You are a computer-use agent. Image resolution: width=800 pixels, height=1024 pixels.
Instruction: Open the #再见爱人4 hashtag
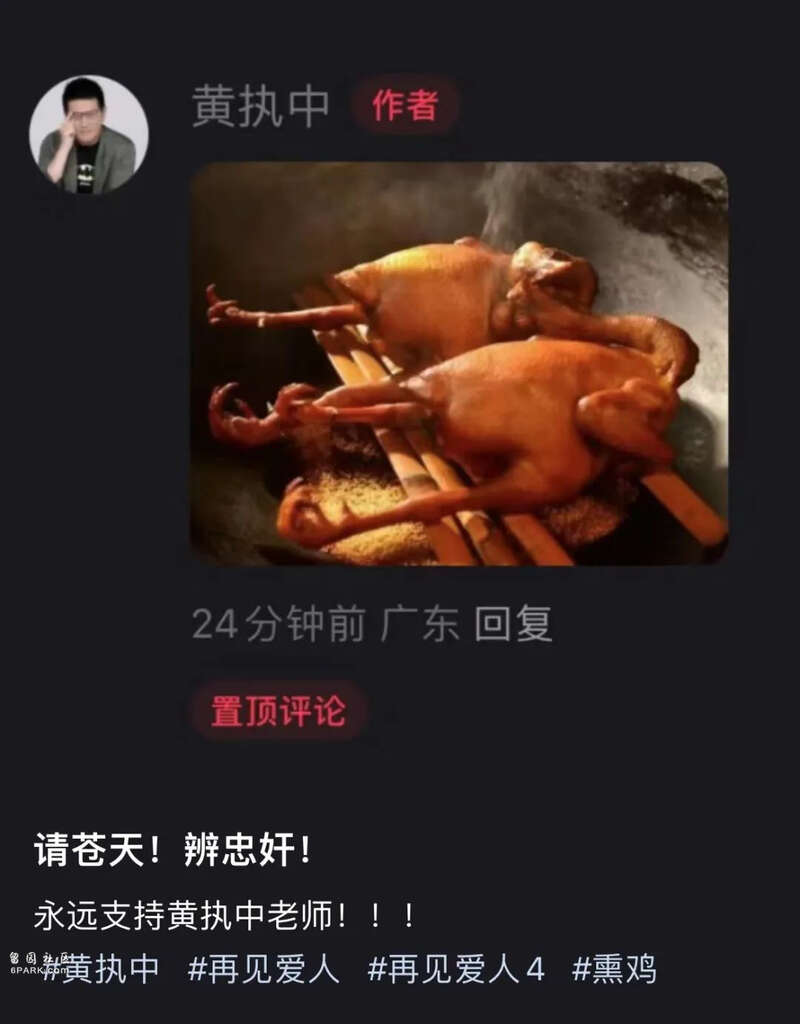click(456, 969)
